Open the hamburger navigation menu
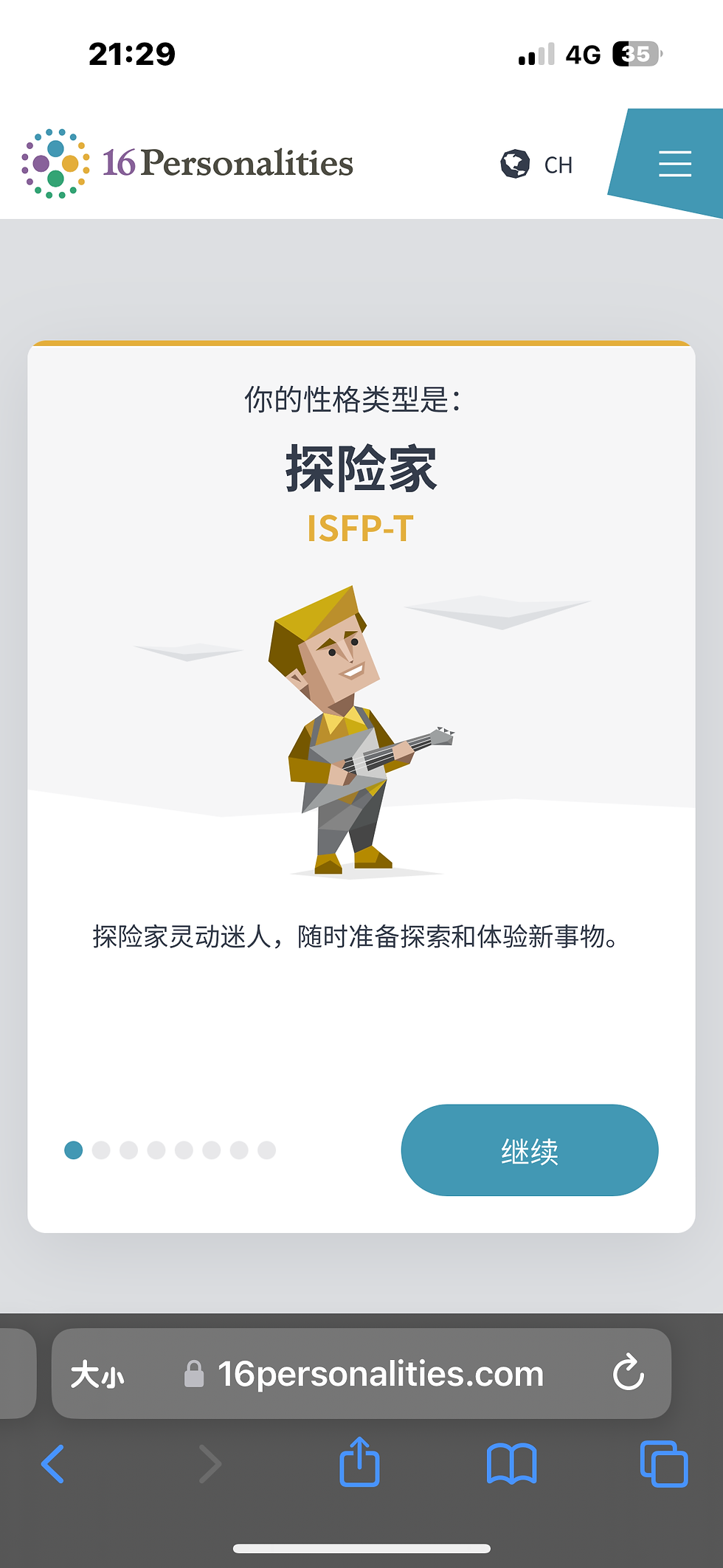The height and width of the screenshot is (1568, 723). 674,163
